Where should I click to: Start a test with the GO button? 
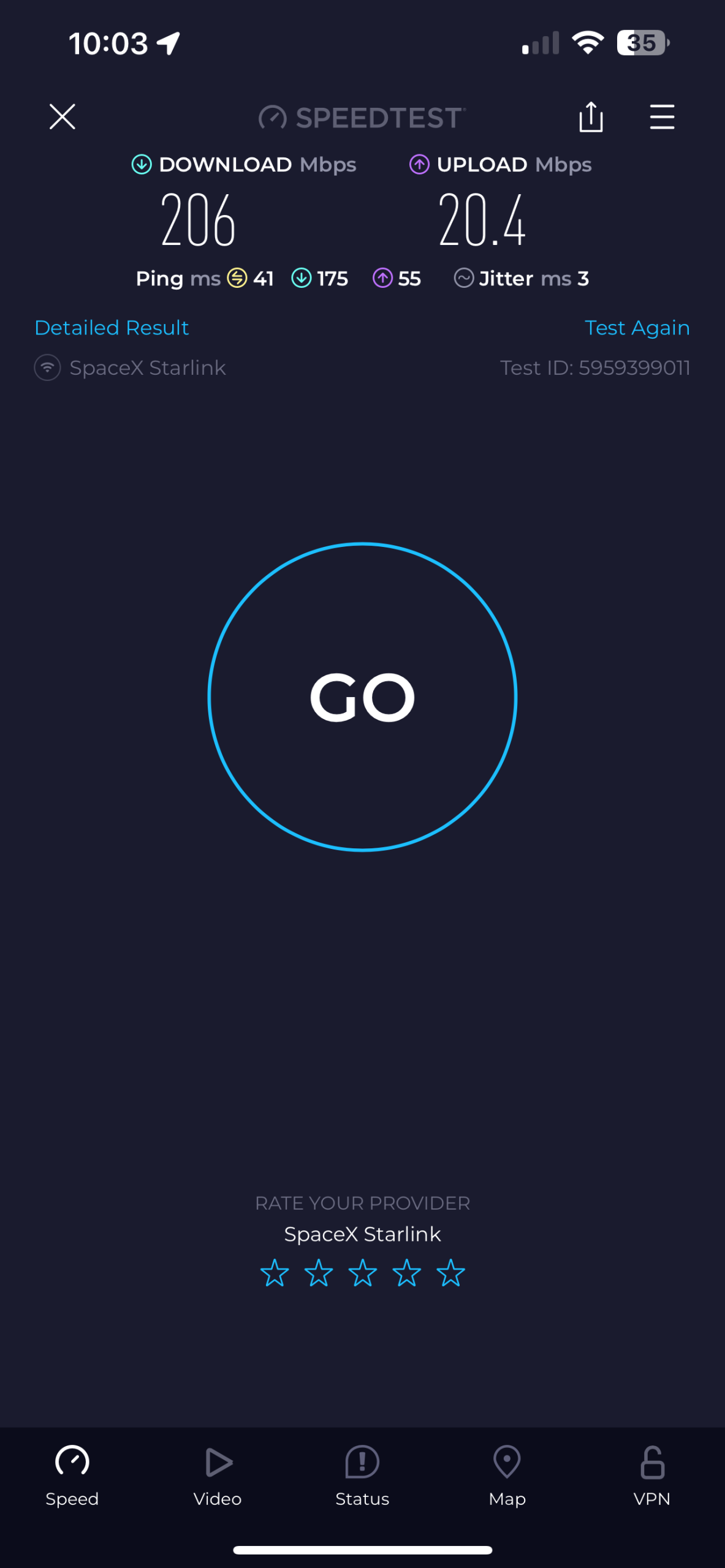point(362,696)
